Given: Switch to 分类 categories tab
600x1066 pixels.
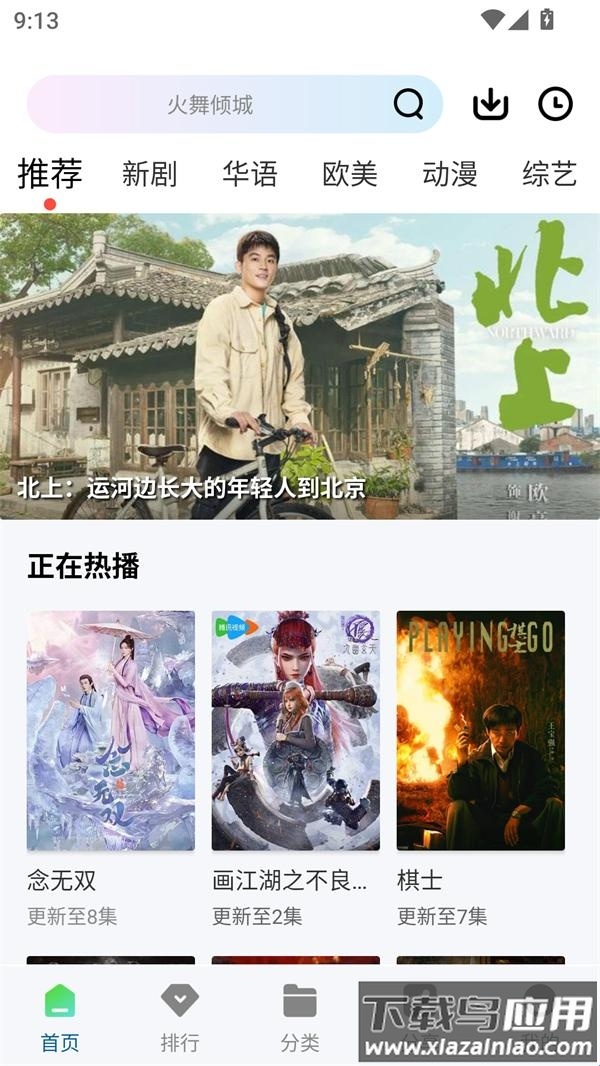Looking at the screenshot, I should (299, 1018).
